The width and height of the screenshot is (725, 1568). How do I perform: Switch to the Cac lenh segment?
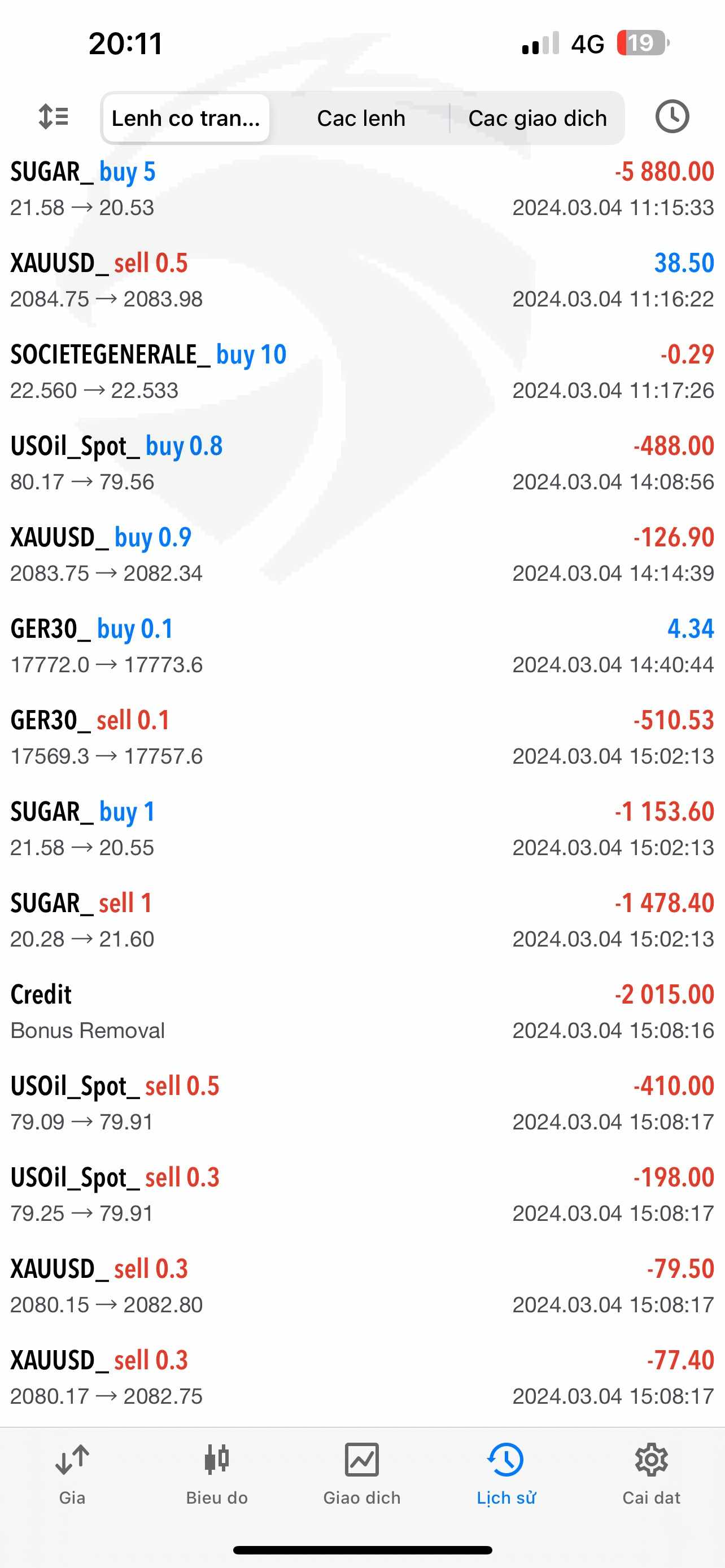pos(361,118)
